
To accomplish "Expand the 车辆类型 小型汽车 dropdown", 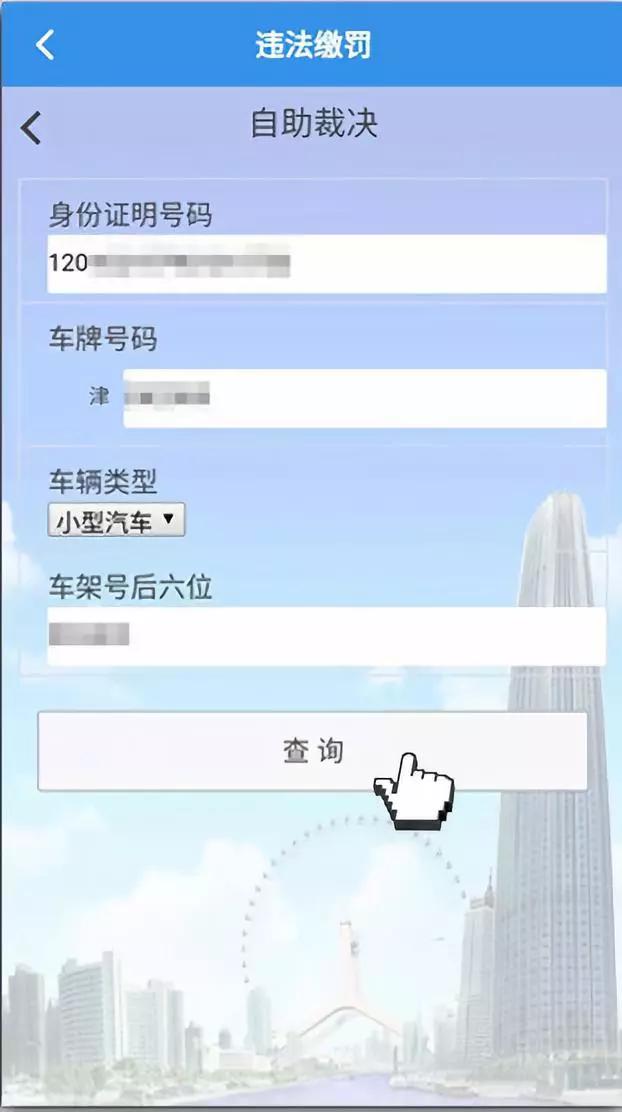I will coord(116,520).
